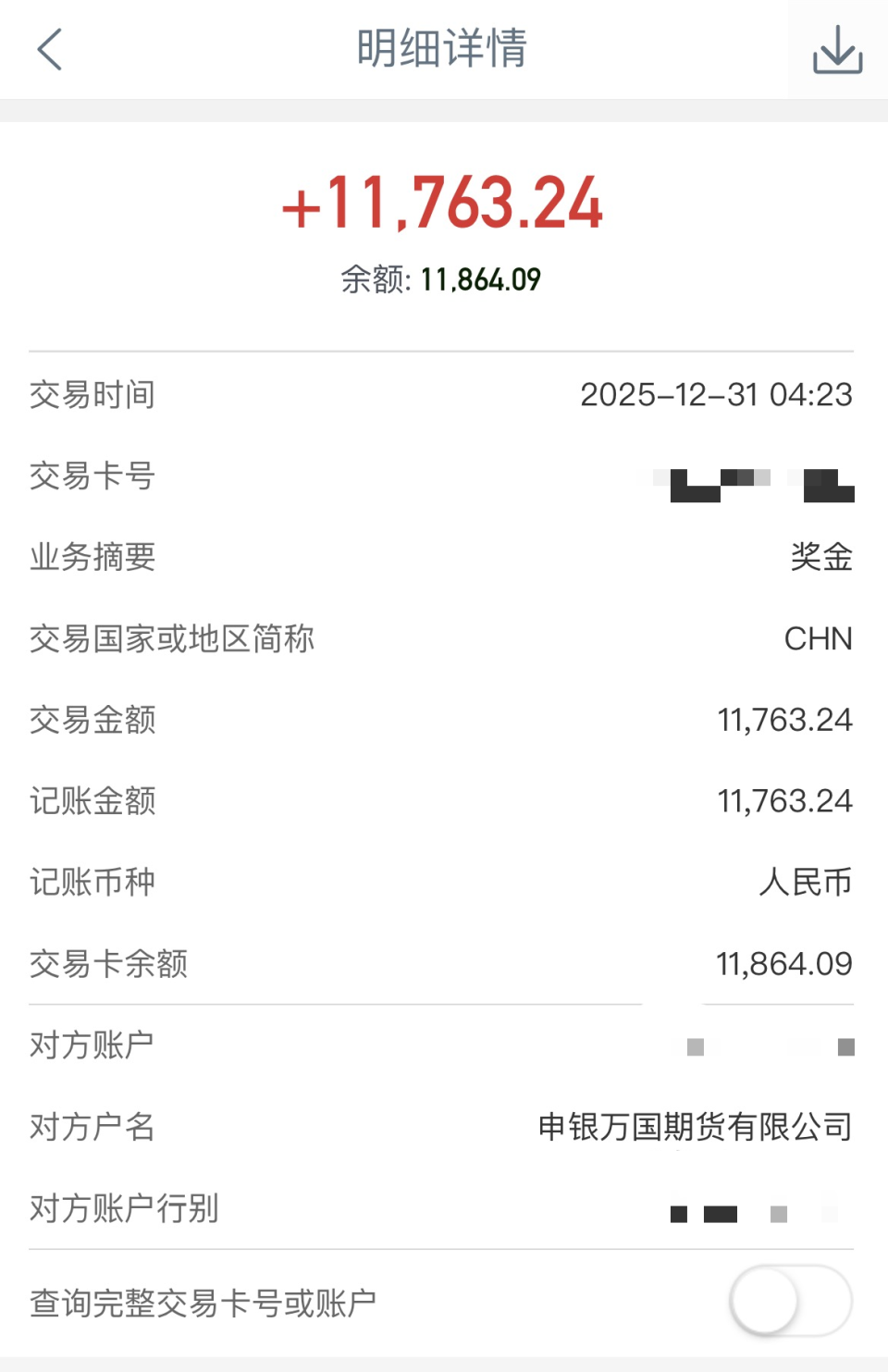Tap the 交易卡余额 value 11,864.09

784,964
